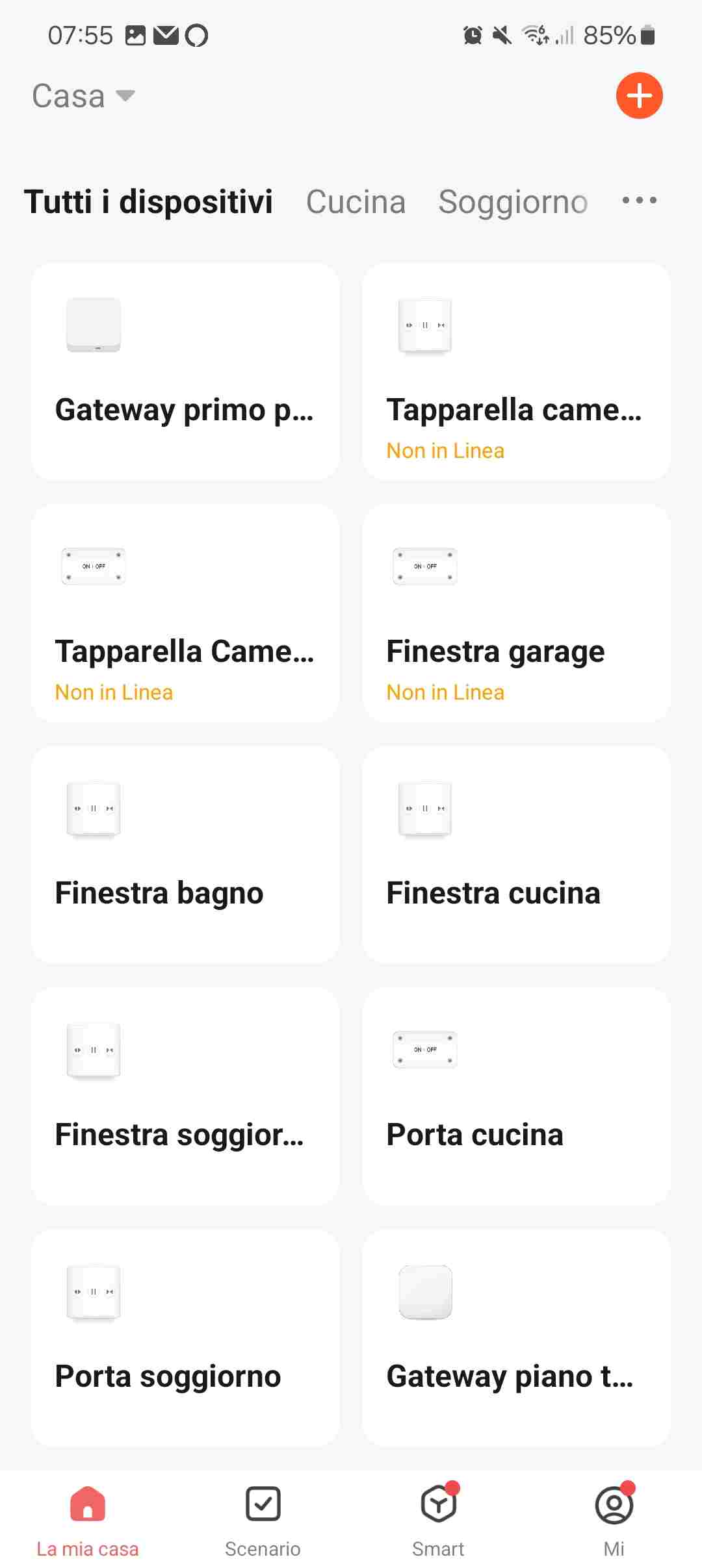Open the three-dot room management menu
Image resolution: width=702 pixels, height=1568 pixels.
[640, 200]
